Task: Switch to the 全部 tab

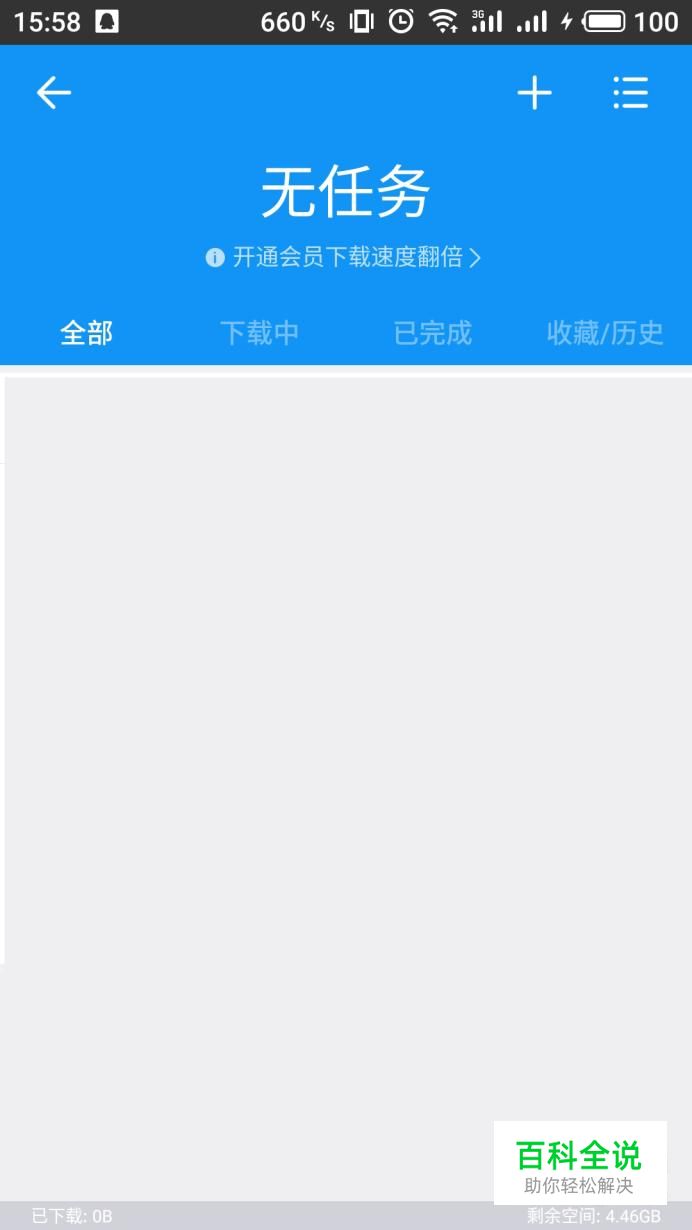Action: pyautogui.click(x=86, y=333)
